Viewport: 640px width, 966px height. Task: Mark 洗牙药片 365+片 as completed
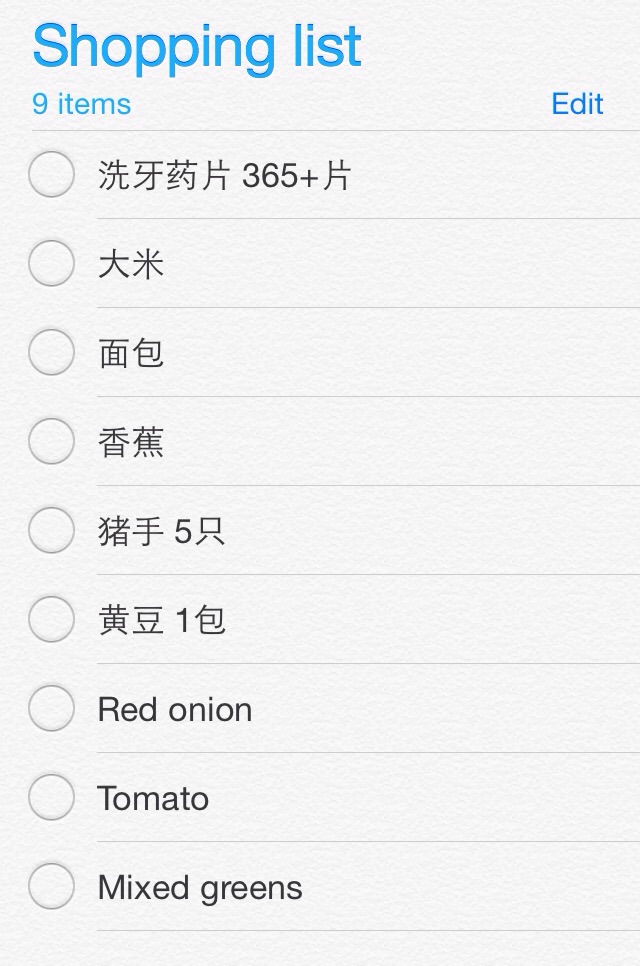point(51,175)
